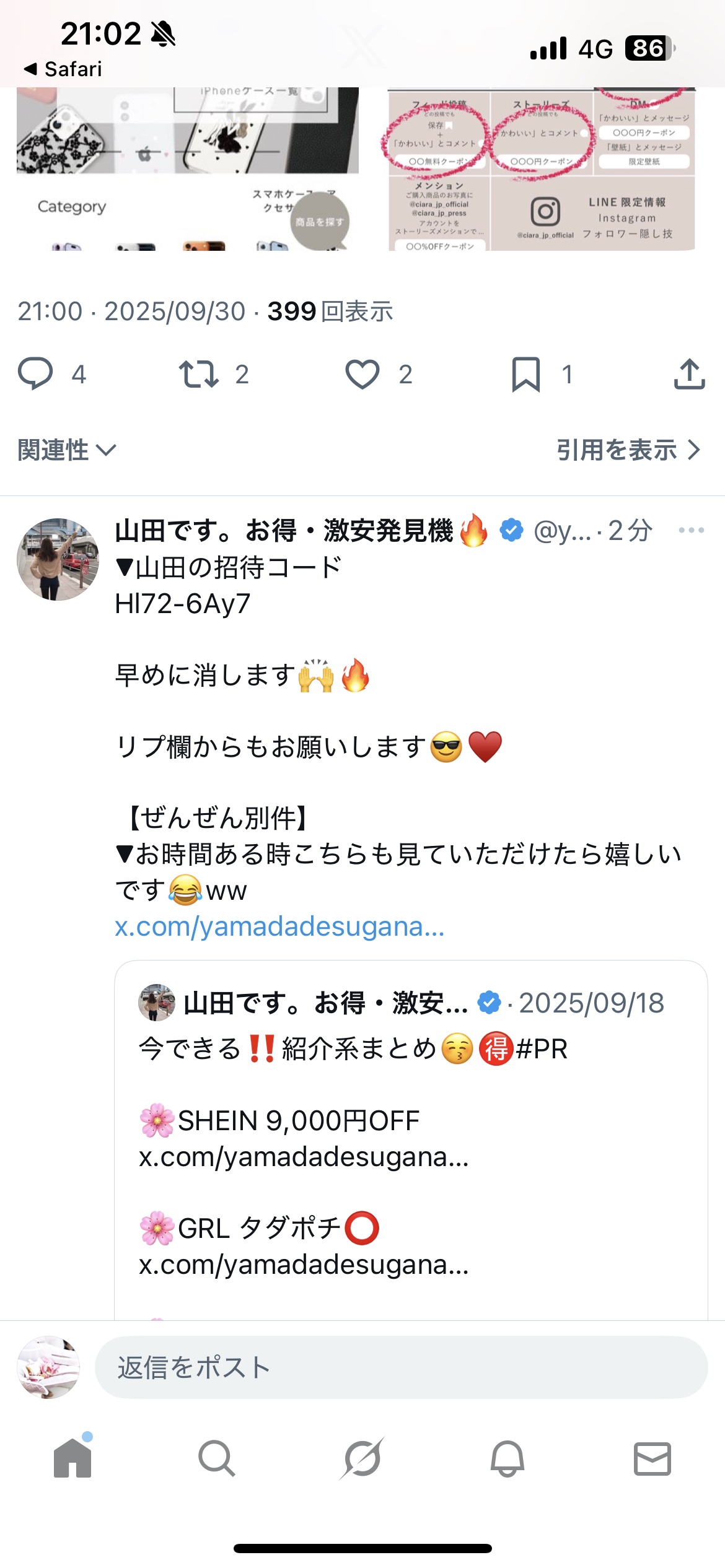Open the blue x.com/yamadadesugana link
Screen dimensions: 725x1568
[x=279, y=926]
